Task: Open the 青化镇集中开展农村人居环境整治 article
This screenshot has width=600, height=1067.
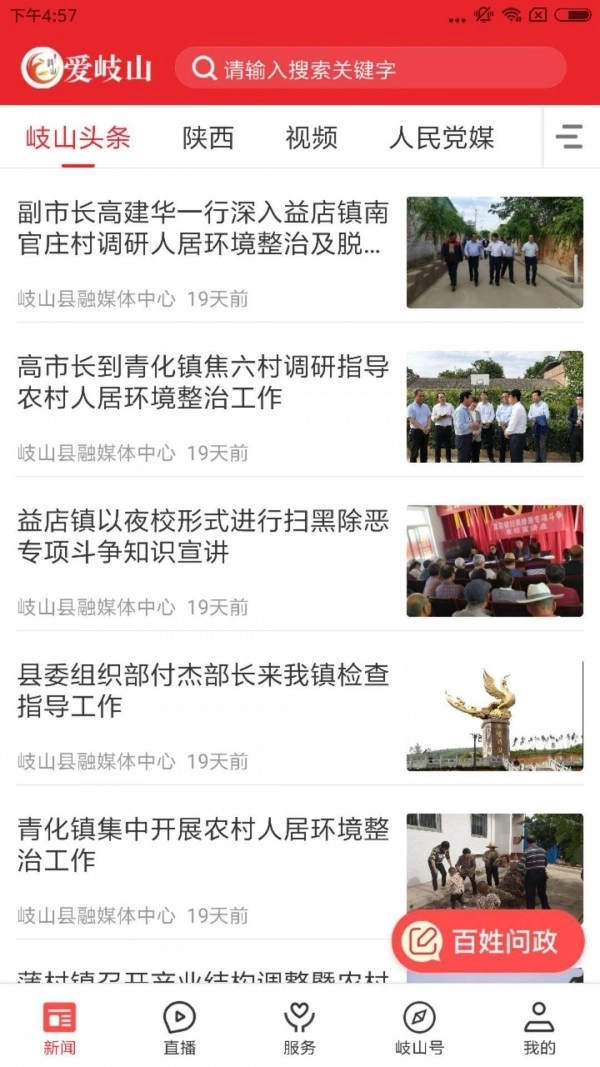Action: [x=203, y=845]
